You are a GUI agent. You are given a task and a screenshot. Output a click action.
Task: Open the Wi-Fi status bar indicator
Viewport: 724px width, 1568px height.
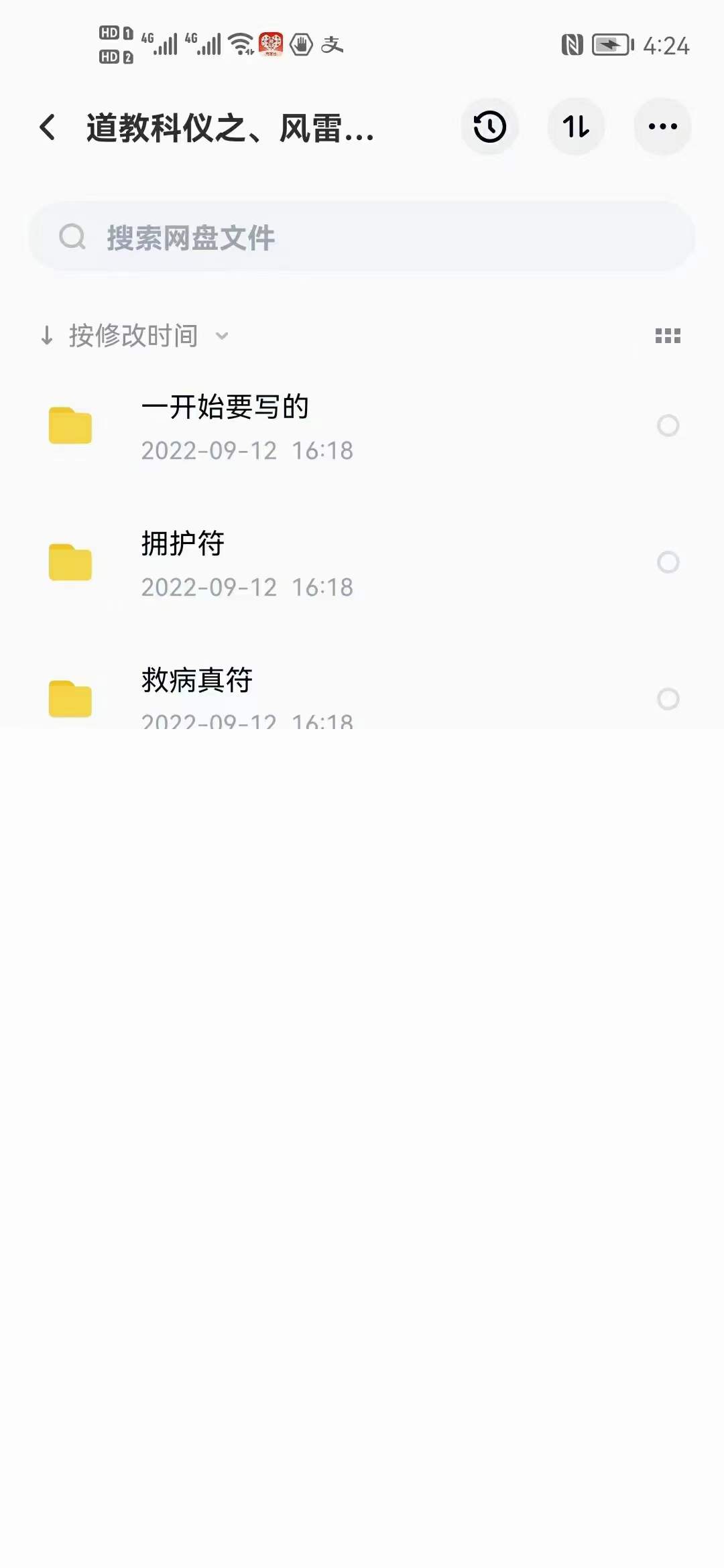tap(238, 44)
